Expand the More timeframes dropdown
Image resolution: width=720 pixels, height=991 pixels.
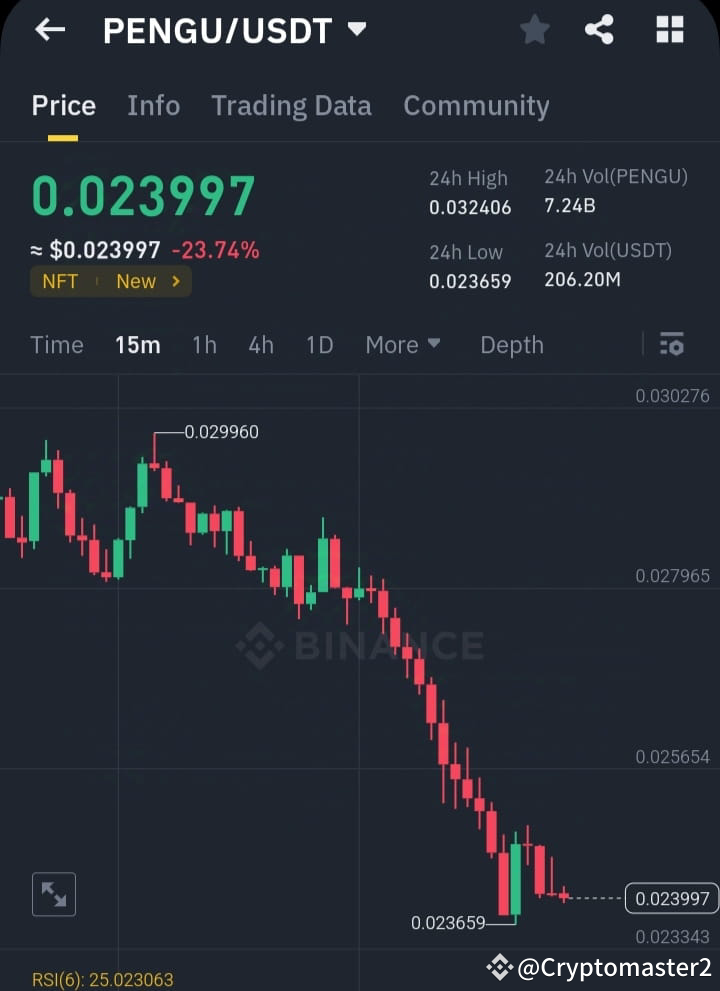tap(402, 344)
